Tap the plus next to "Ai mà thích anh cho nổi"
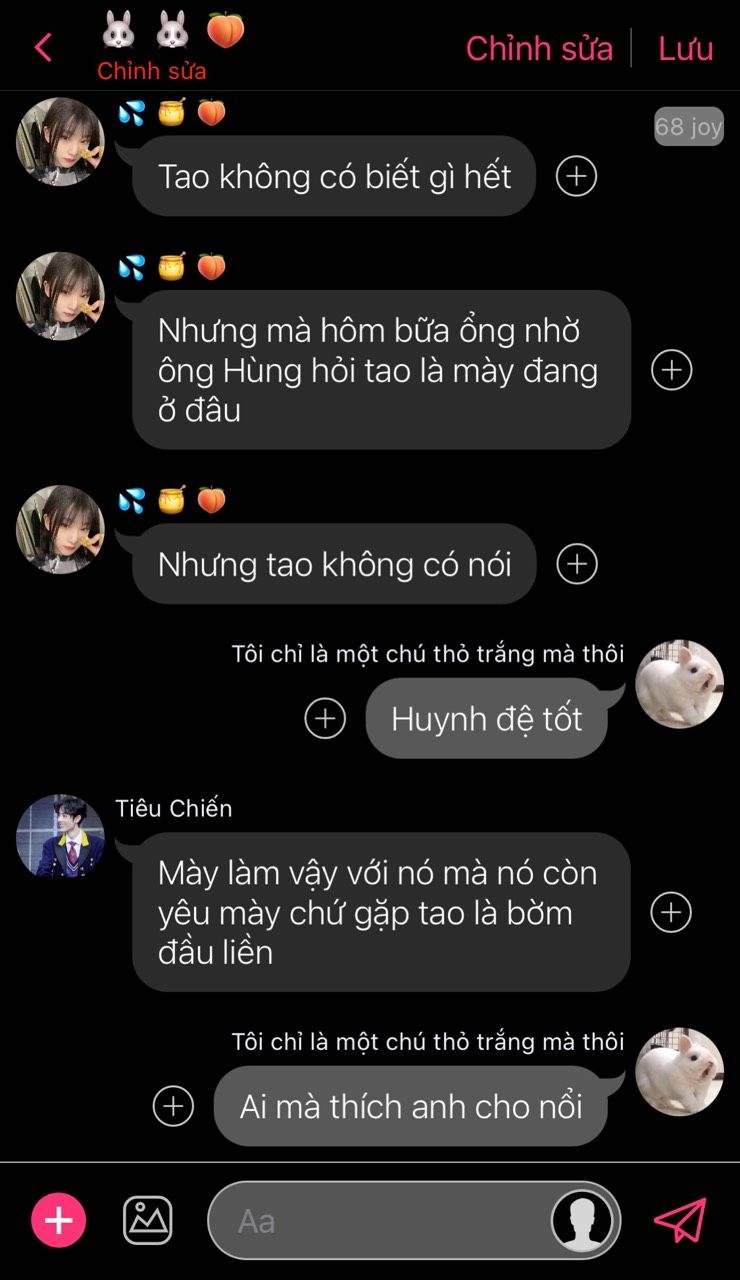Screen dimensions: 740x1280 [x=173, y=1106]
